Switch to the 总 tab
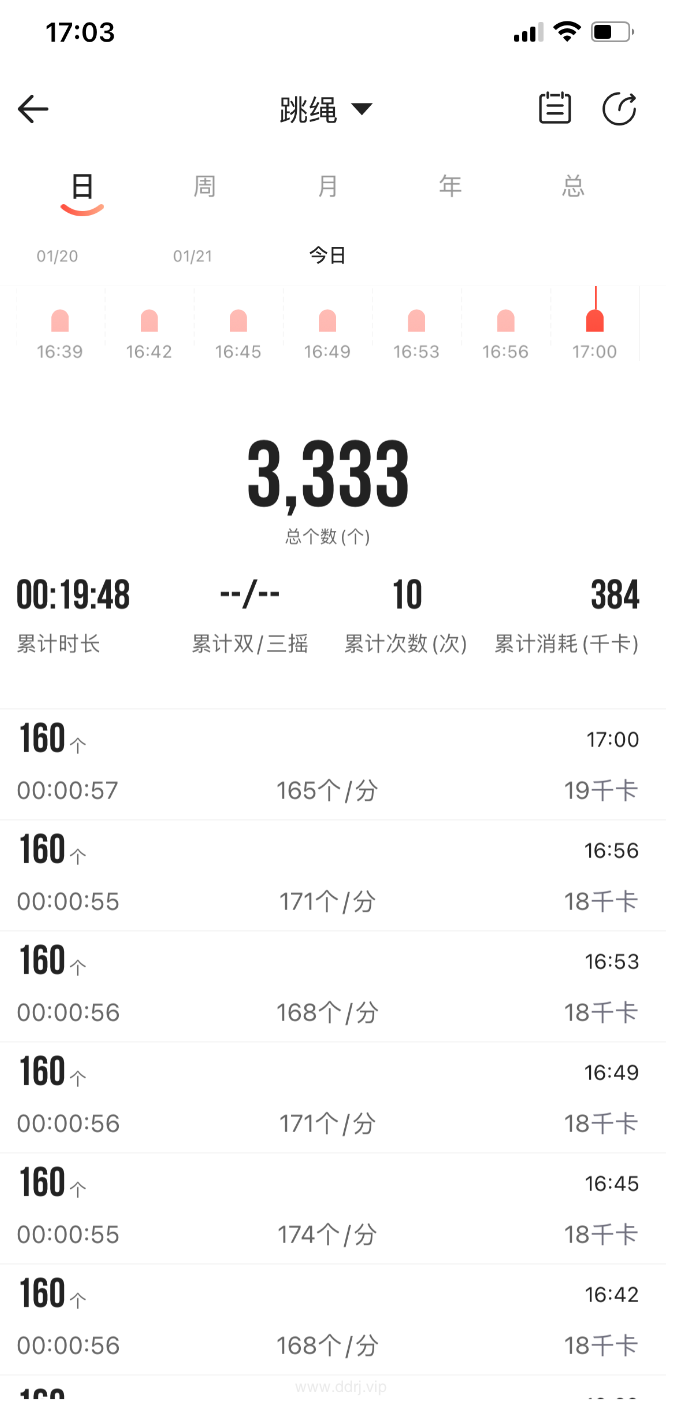 click(573, 186)
